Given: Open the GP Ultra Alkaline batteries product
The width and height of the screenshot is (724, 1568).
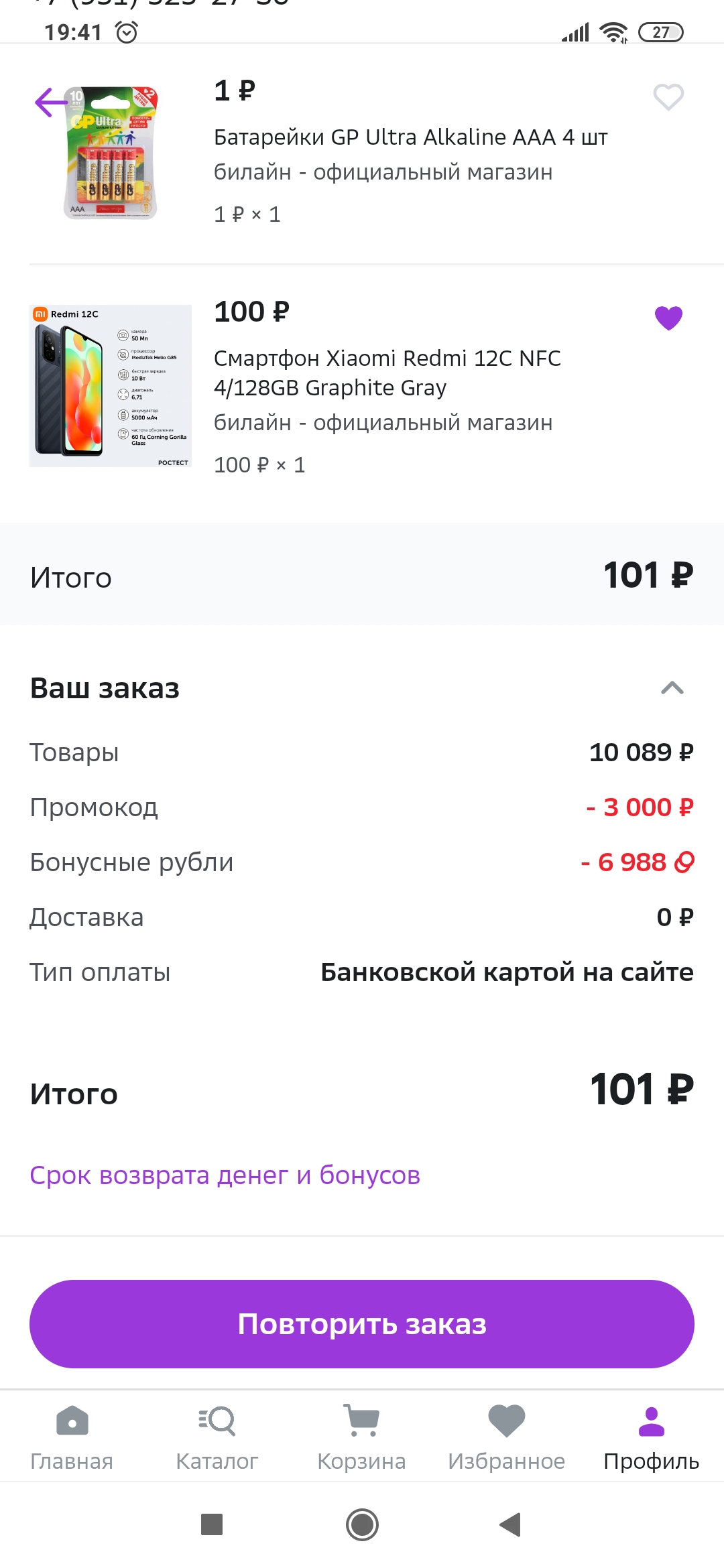Looking at the screenshot, I should point(410,137).
